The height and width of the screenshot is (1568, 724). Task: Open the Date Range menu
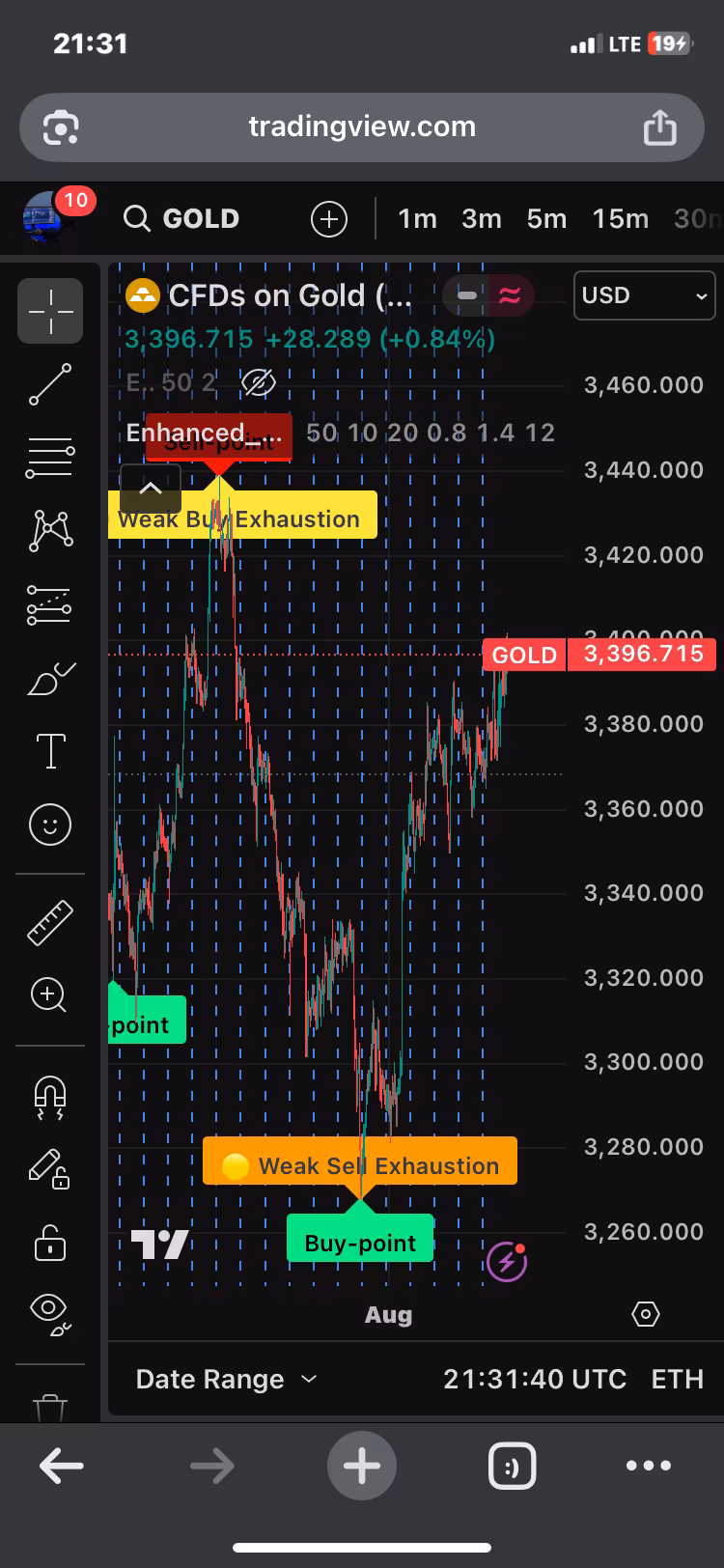[226, 1379]
